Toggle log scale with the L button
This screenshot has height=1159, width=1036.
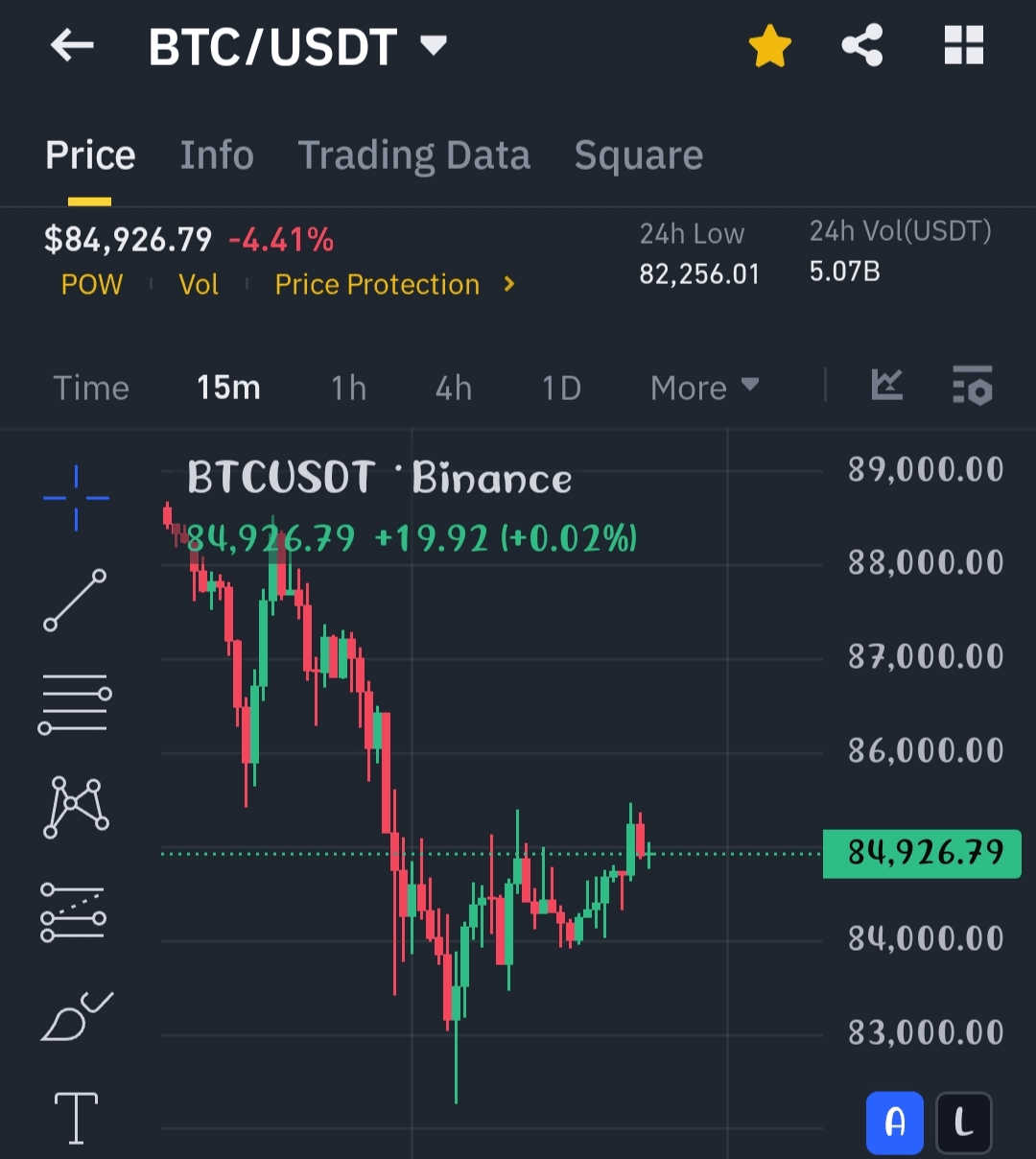point(963,1122)
